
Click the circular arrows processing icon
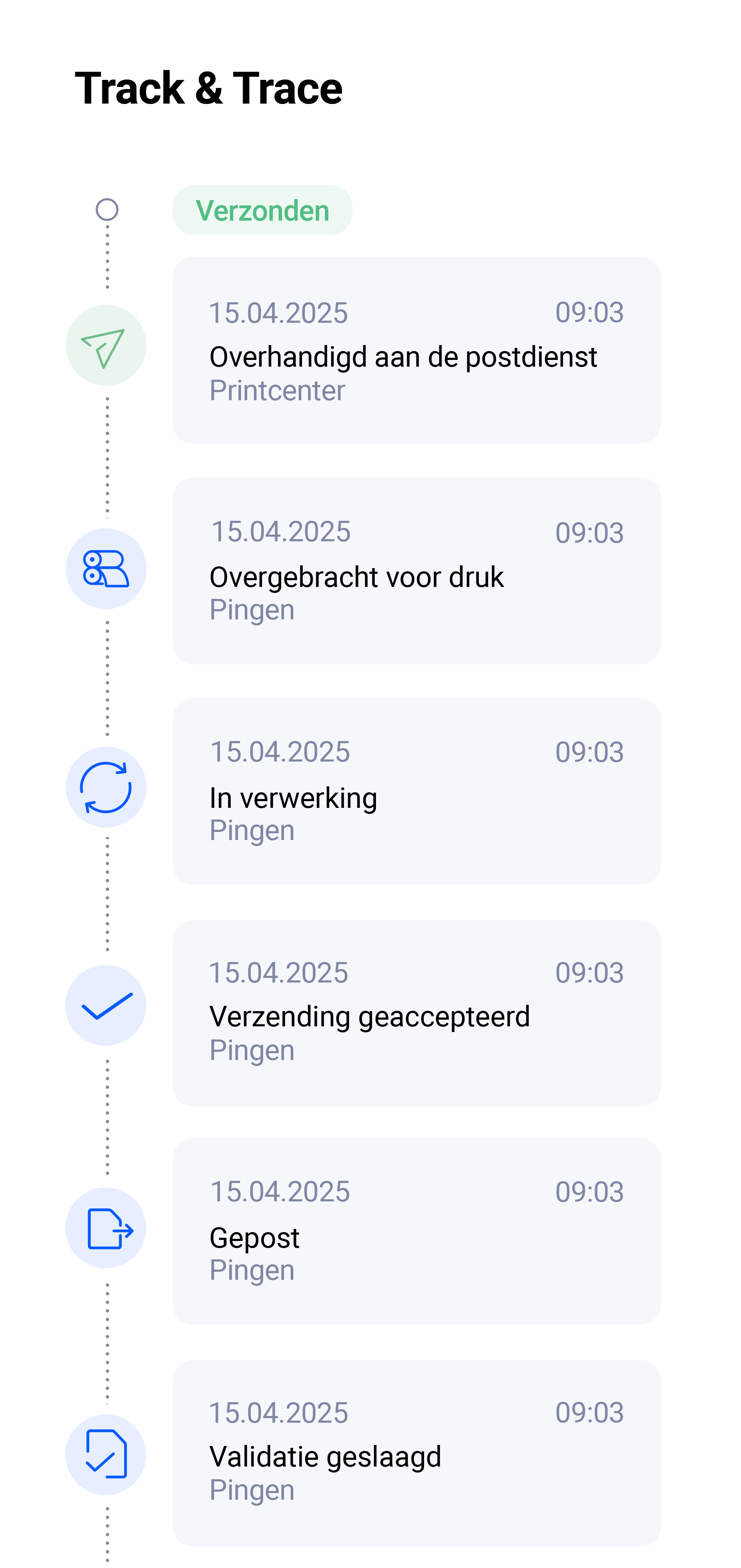click(106, 788)
